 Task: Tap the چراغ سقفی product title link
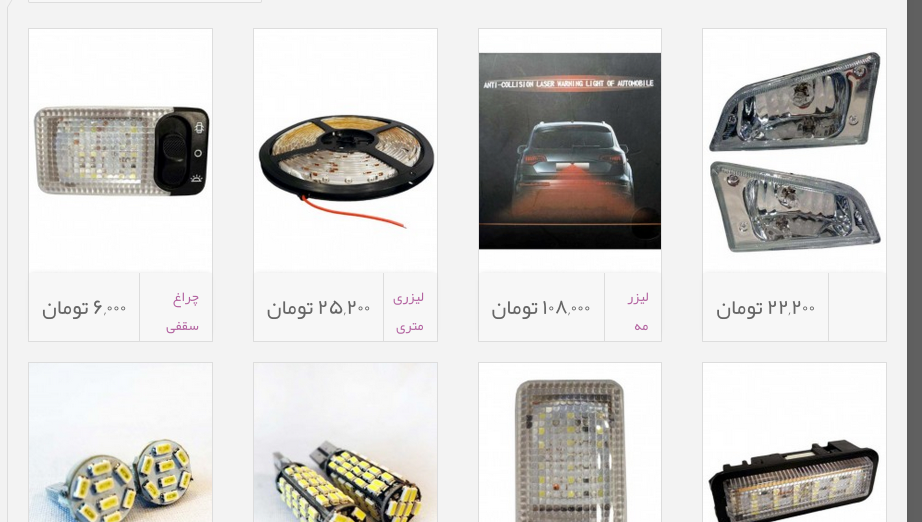coord(183,312)
